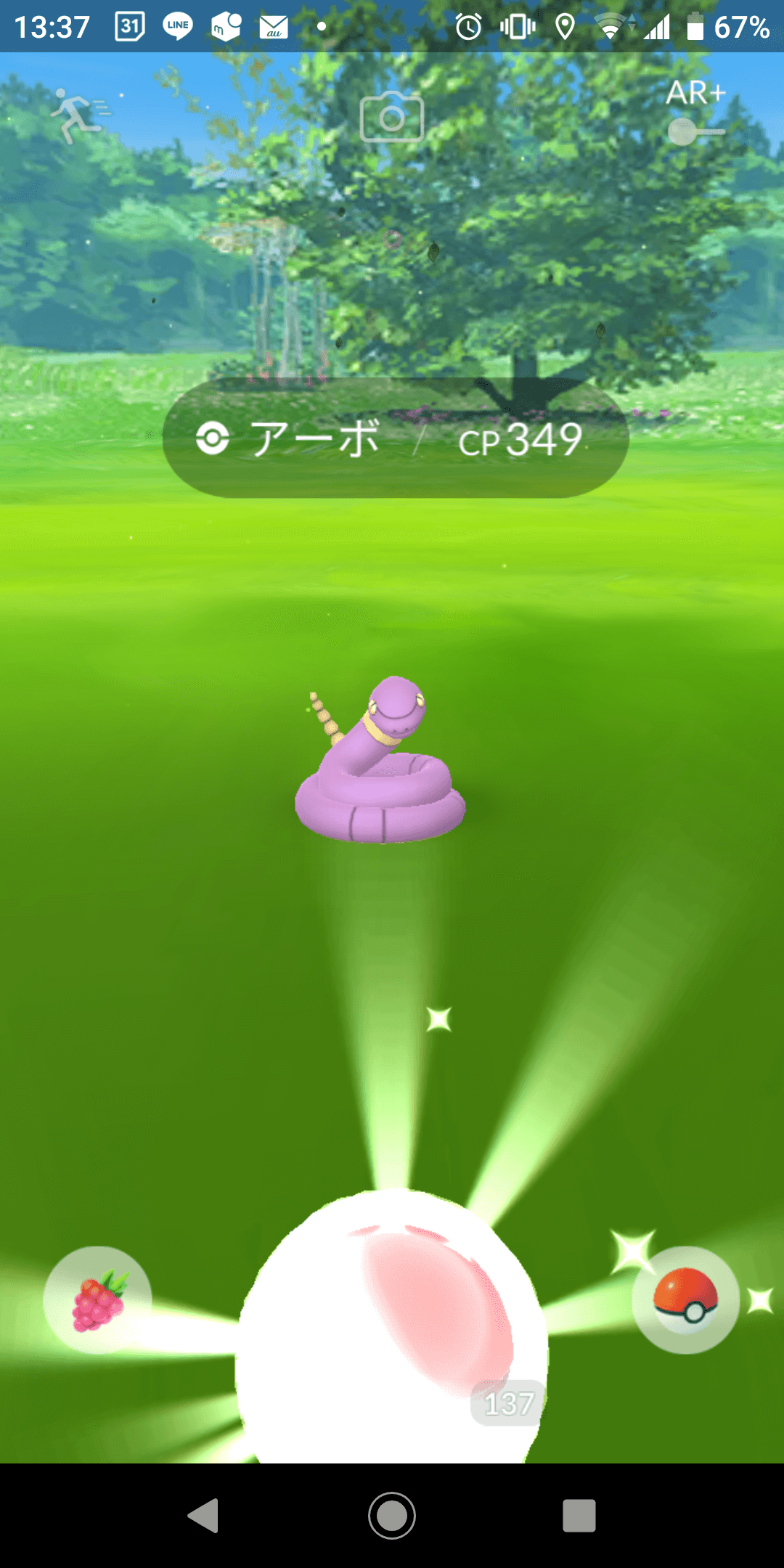Screen dimensions: 784x1568
Task: Toggle the AR+ mode switch
Action: pyautogui.click(x=695, y=131)
